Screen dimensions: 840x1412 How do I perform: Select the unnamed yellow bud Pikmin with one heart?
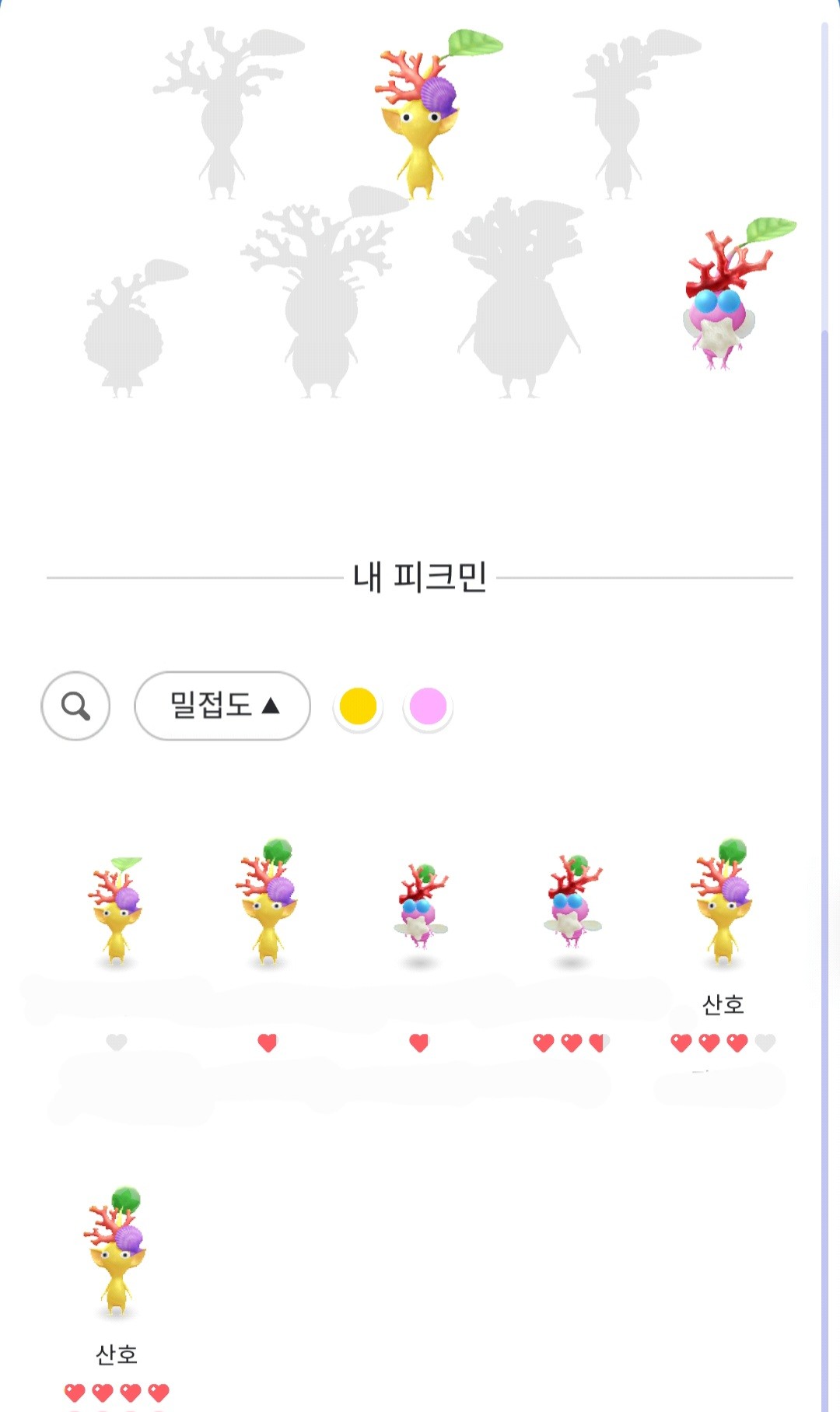(x=268, y=902)
